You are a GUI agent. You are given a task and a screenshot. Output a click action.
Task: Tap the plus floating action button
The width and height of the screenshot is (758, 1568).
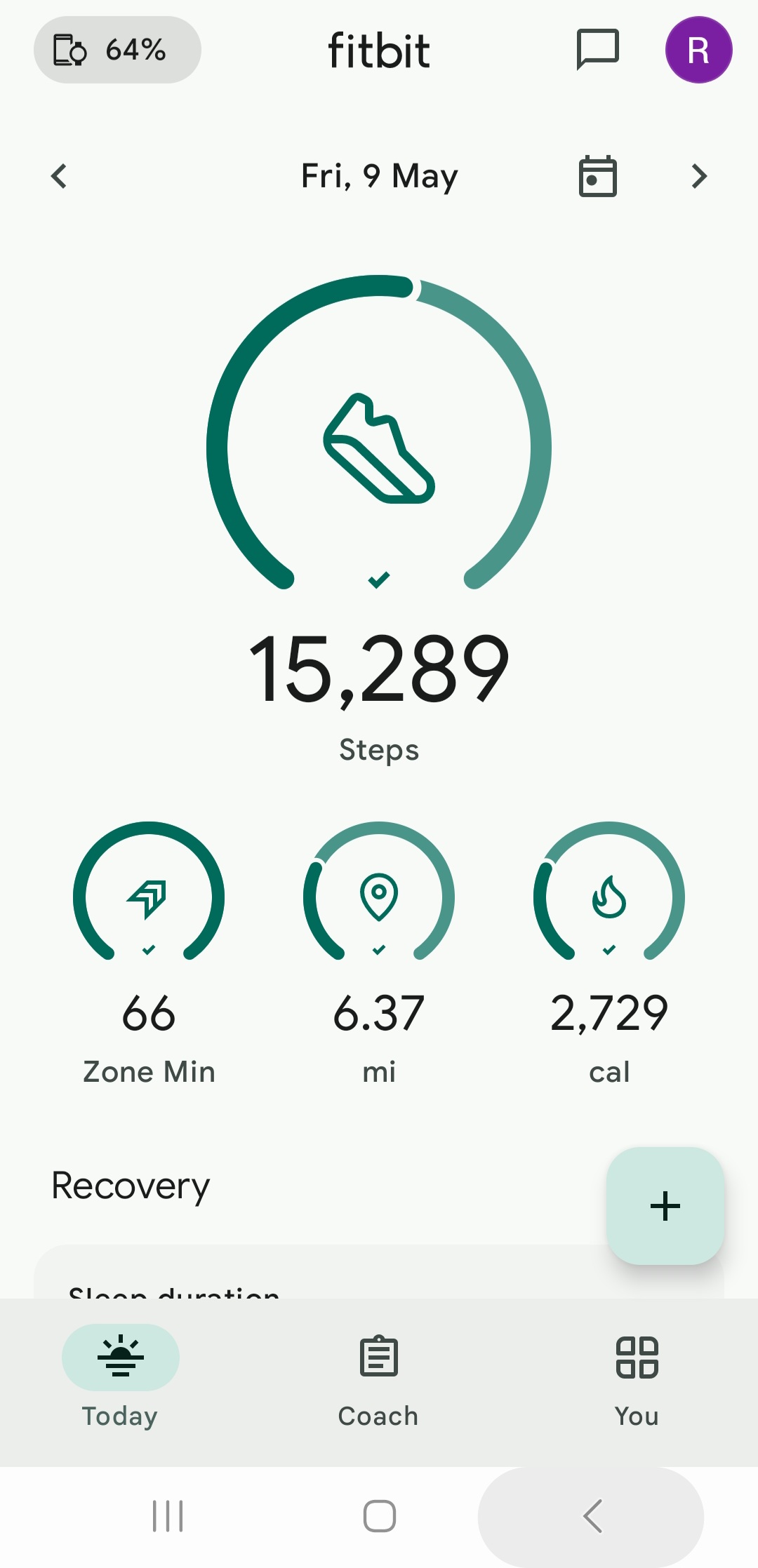click(x=665, y=1206)
